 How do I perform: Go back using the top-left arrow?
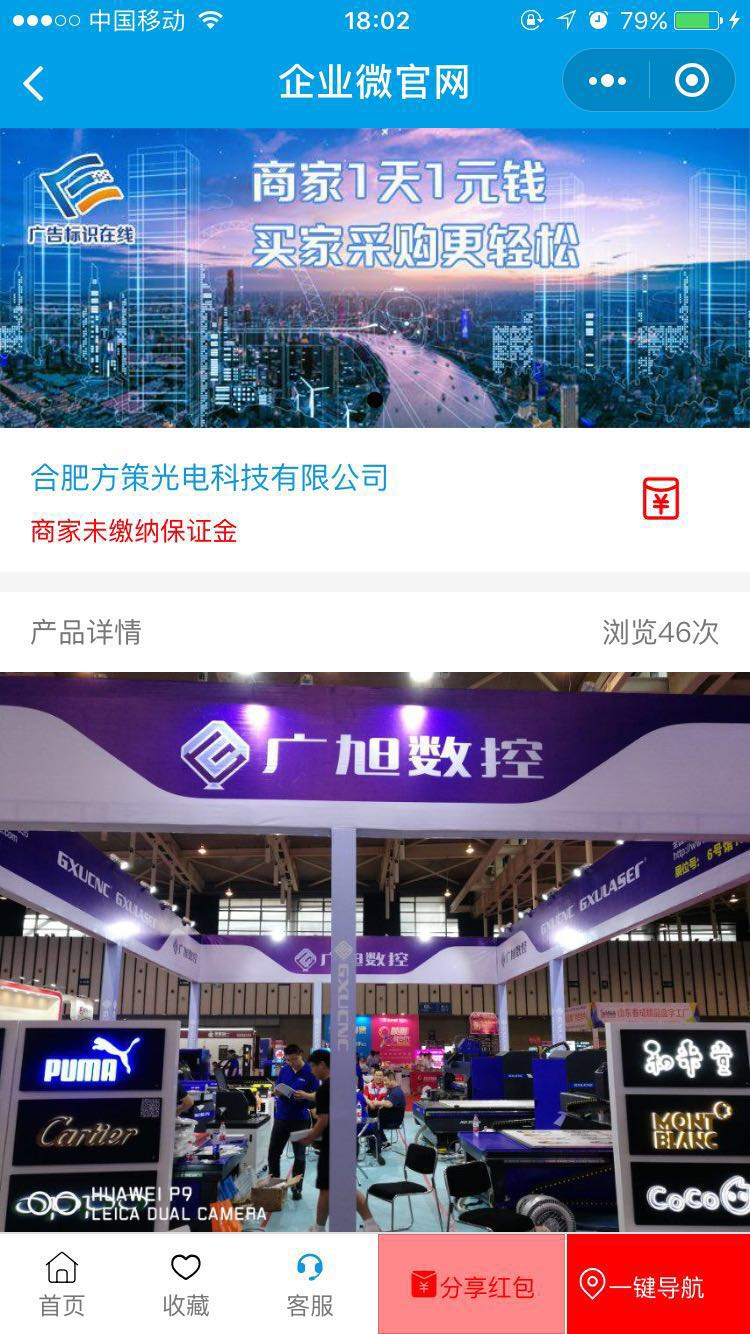[x=34, y=83]
